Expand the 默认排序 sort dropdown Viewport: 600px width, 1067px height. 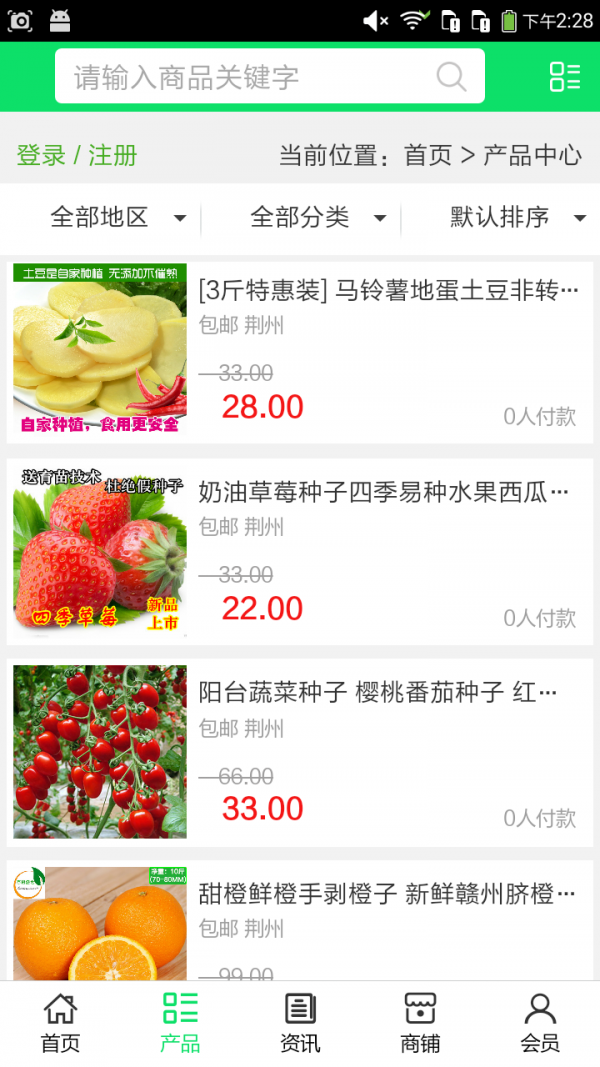515,217
